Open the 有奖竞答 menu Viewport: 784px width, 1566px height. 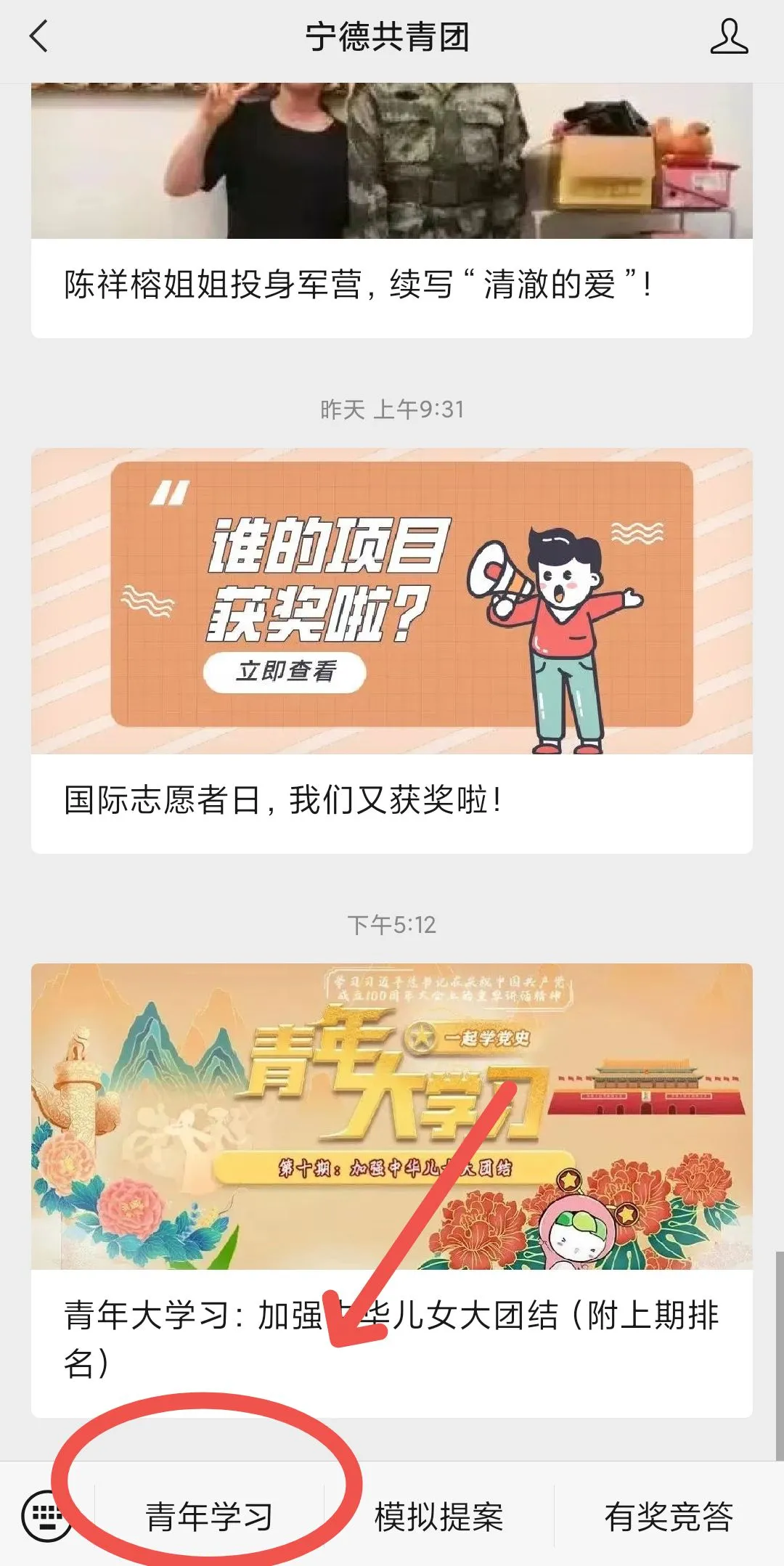click(x=669, y=1517)
